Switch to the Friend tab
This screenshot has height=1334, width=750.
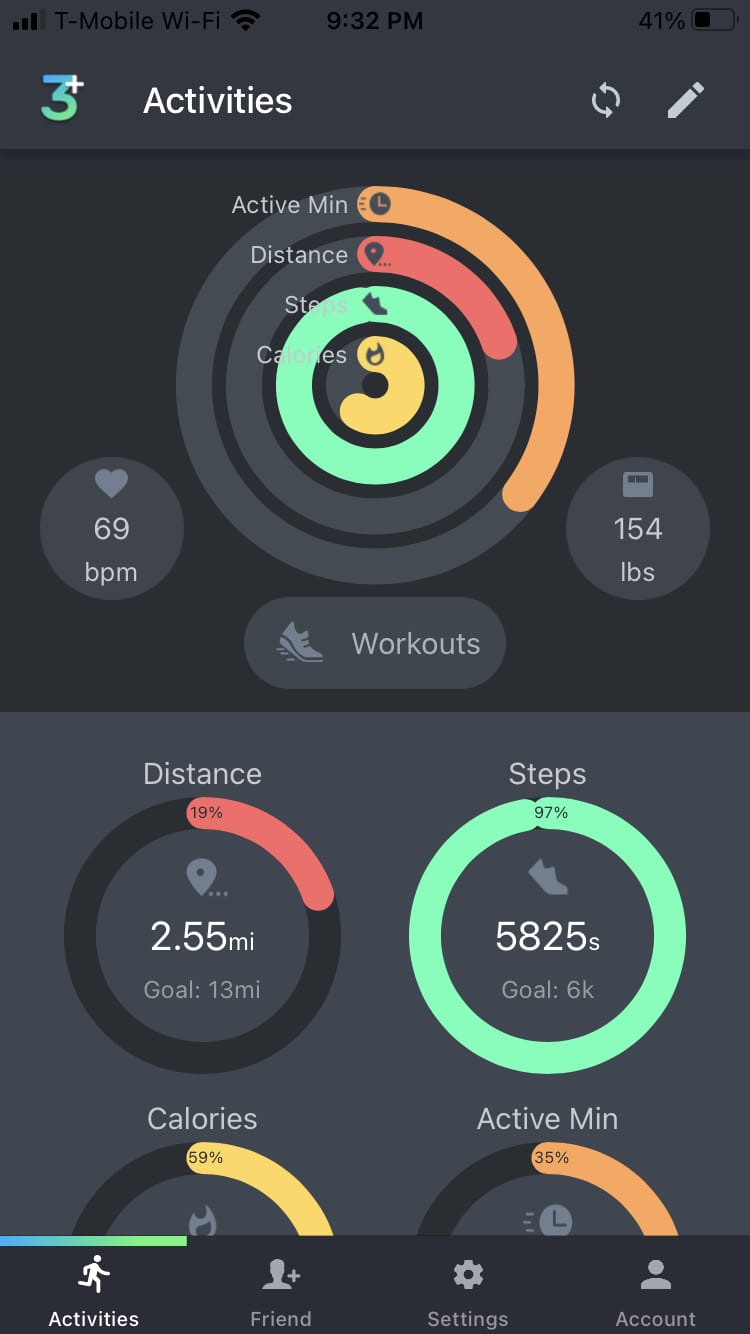[x=280, y=1288]
